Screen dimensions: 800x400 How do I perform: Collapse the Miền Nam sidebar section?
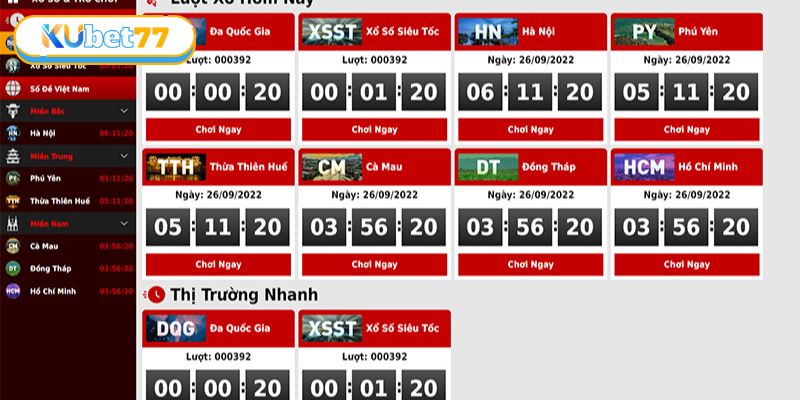(124, 223)
